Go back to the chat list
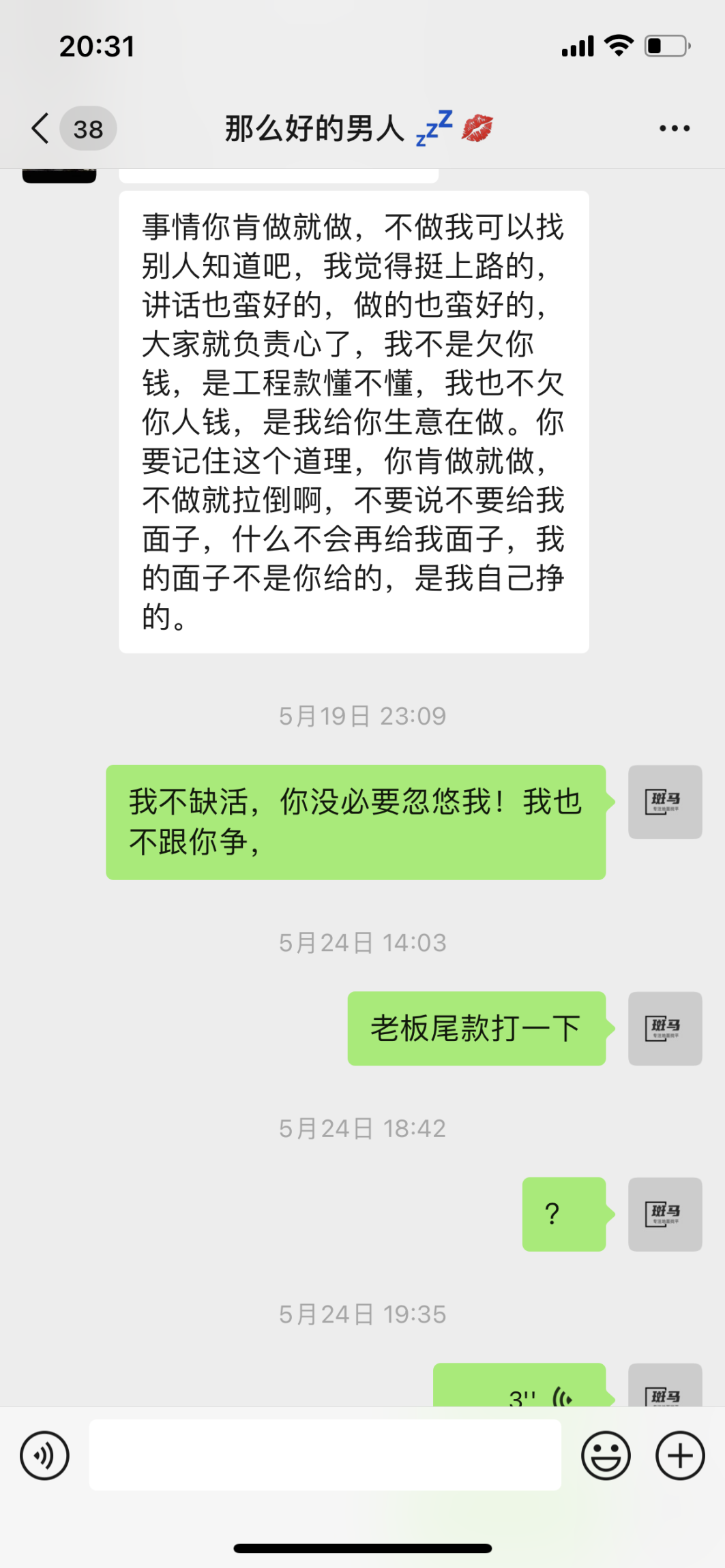This screenshot has height=1568, width=725. click(41, 128)
